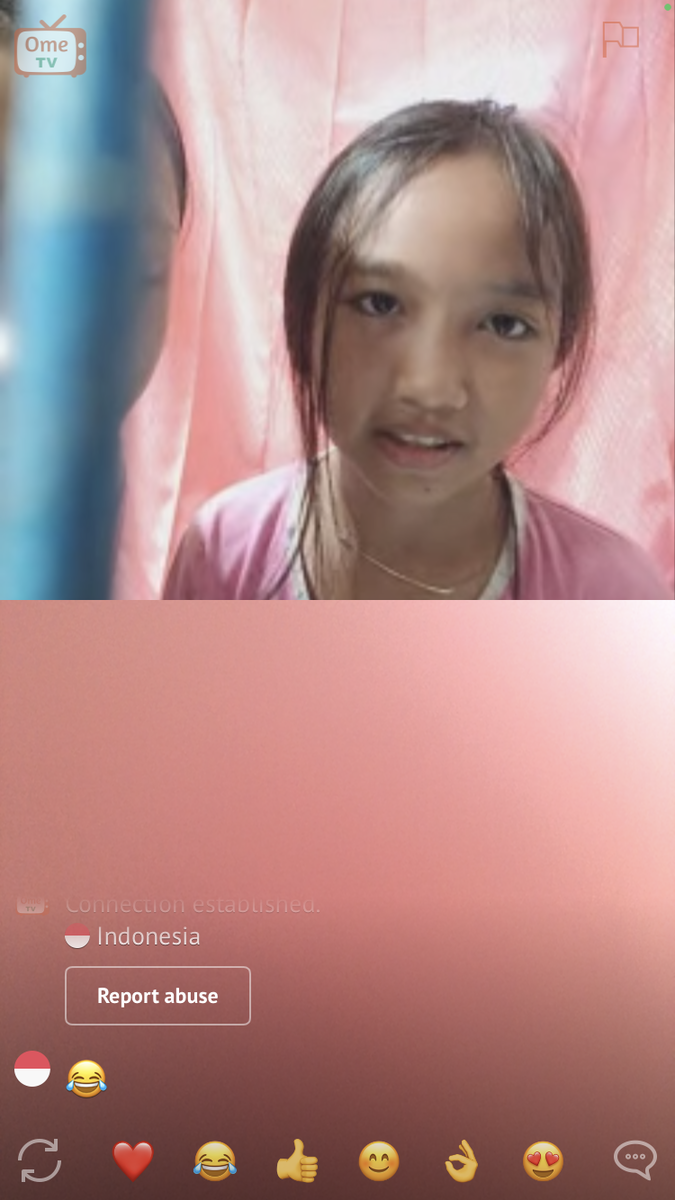Skip to next chat partner

click(x=39, y=1161)
